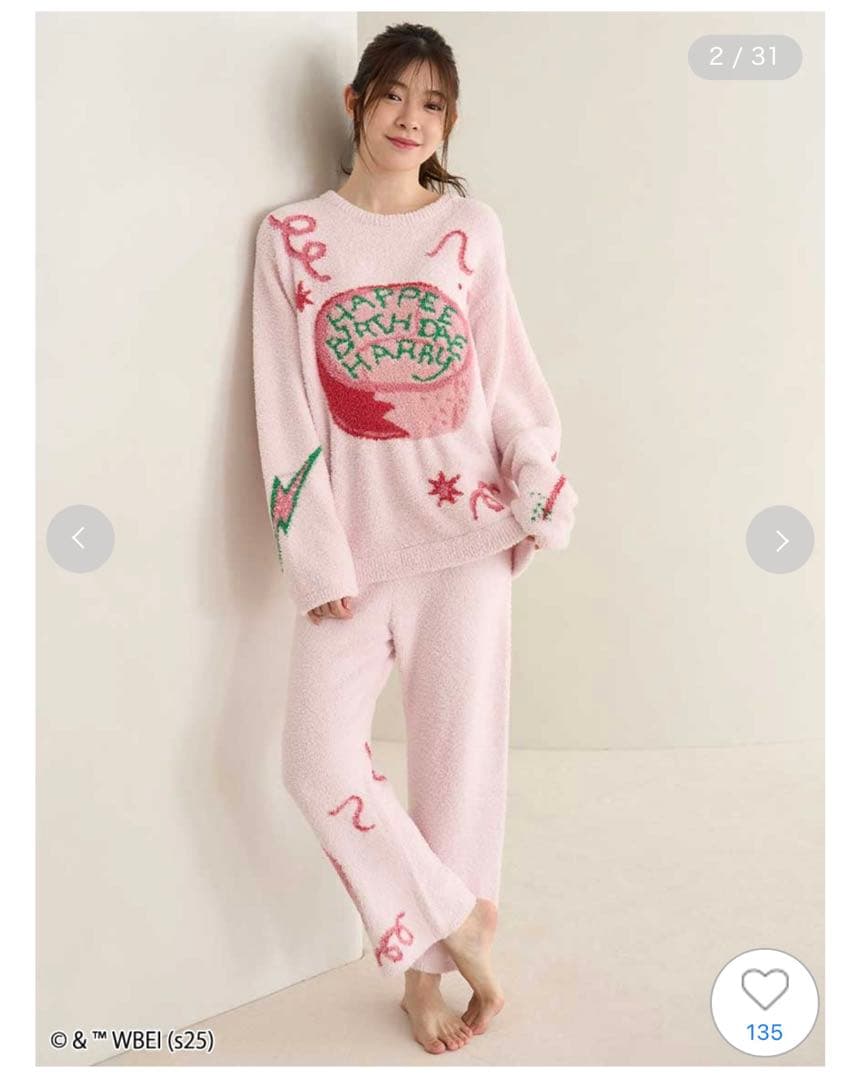Go to the next product image
Image resolution: width=860 pixels, height=1080 pixels.
coord(780,539)
